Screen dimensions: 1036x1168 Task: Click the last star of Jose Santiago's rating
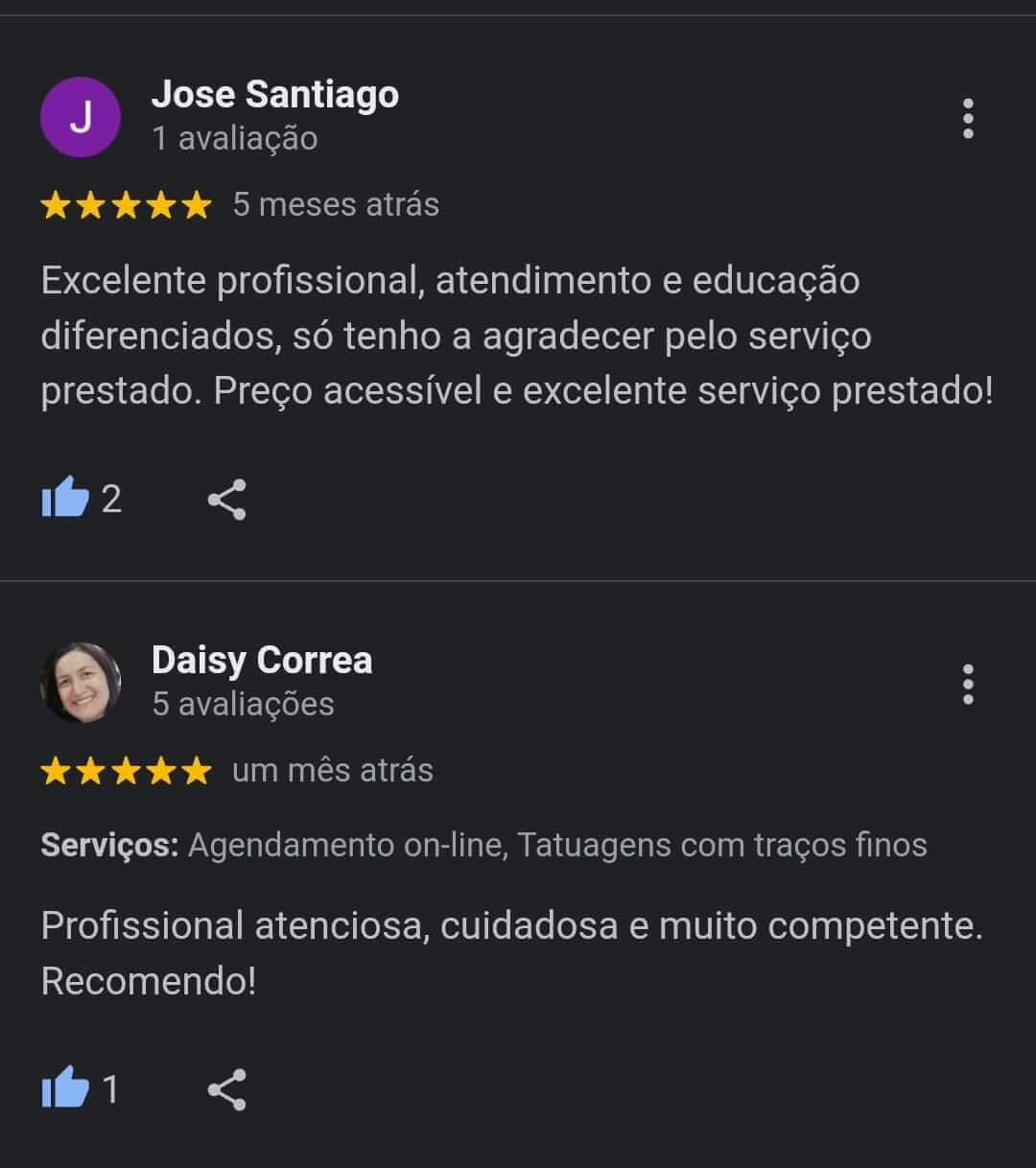coord(197,203)
